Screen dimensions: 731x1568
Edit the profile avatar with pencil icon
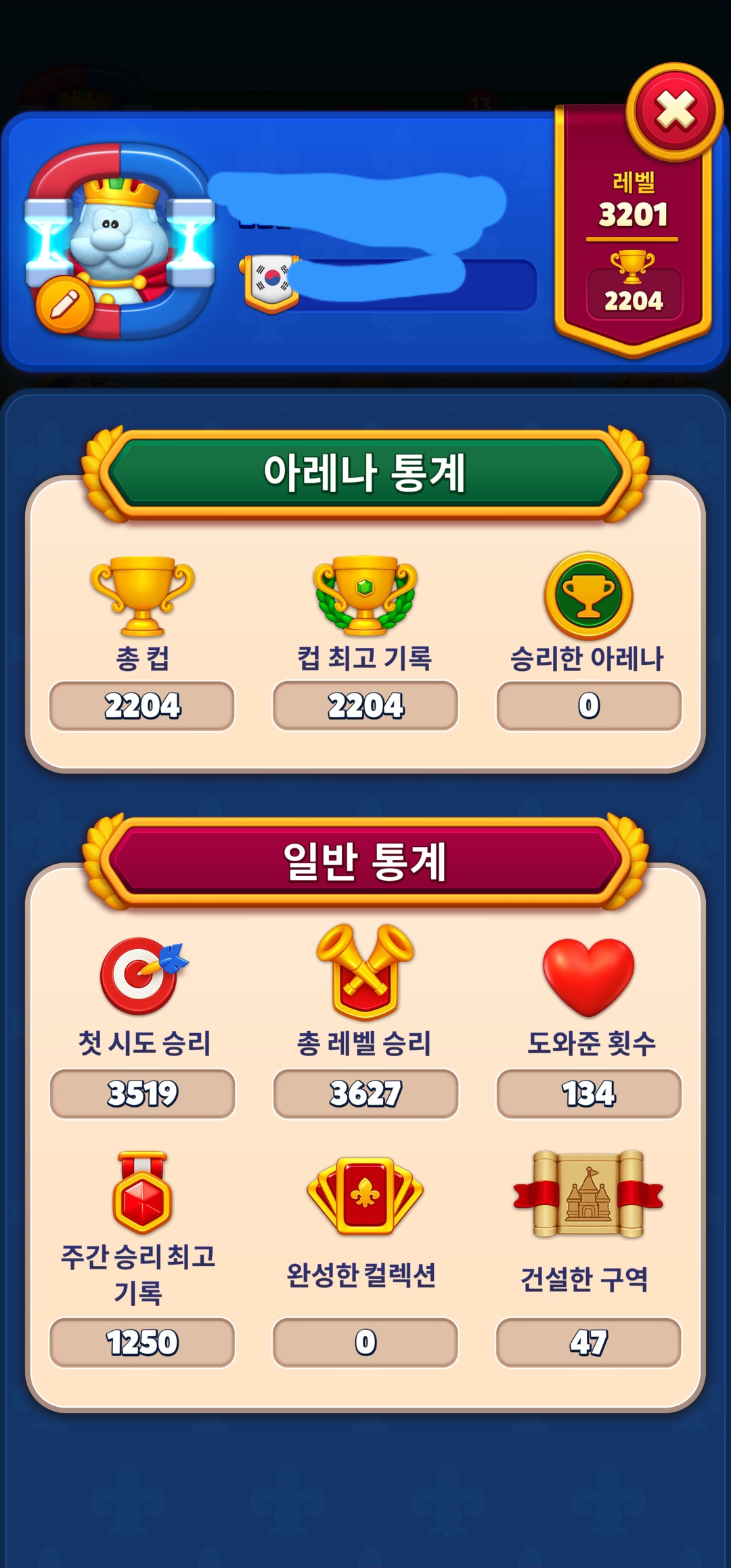click(x=65, y=305)
